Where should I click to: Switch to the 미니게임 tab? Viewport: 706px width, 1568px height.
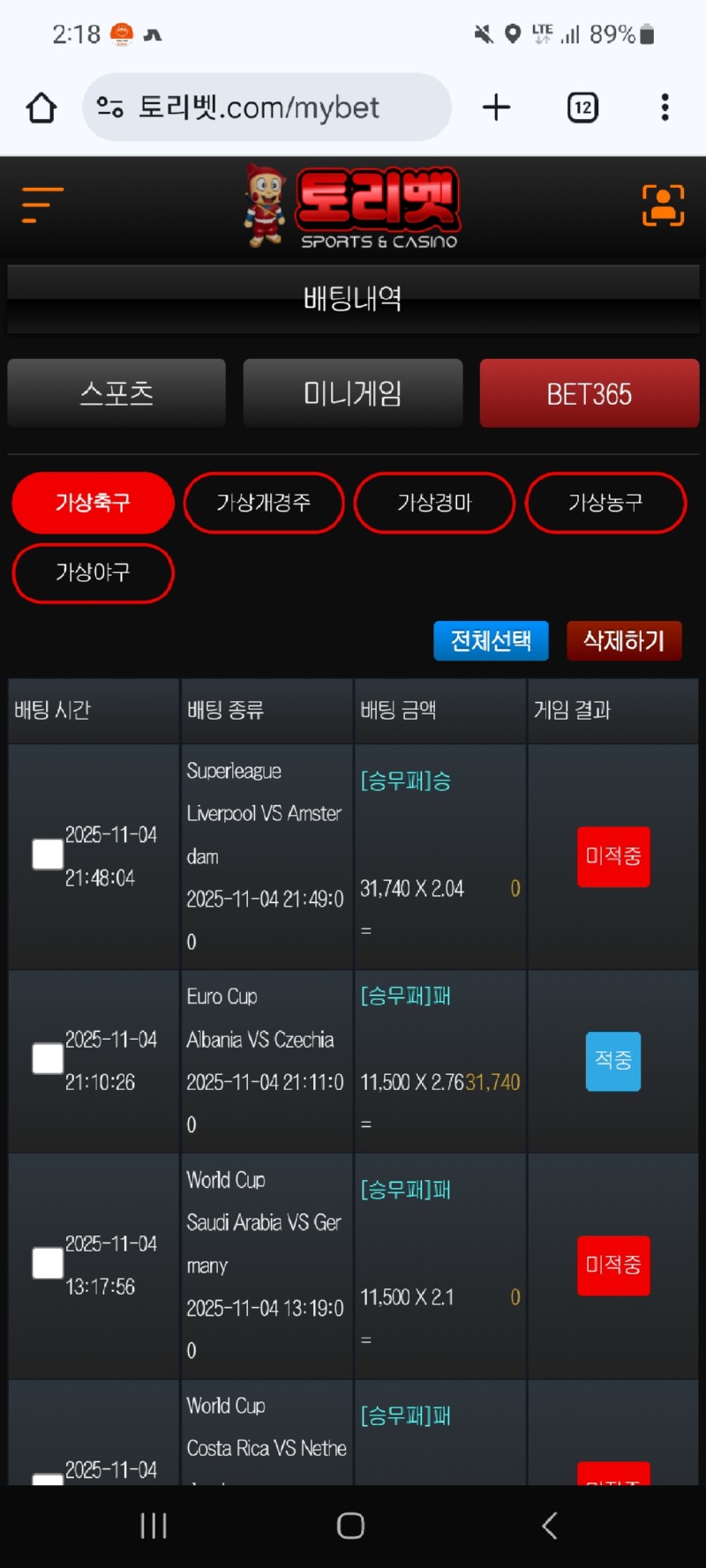352,393
